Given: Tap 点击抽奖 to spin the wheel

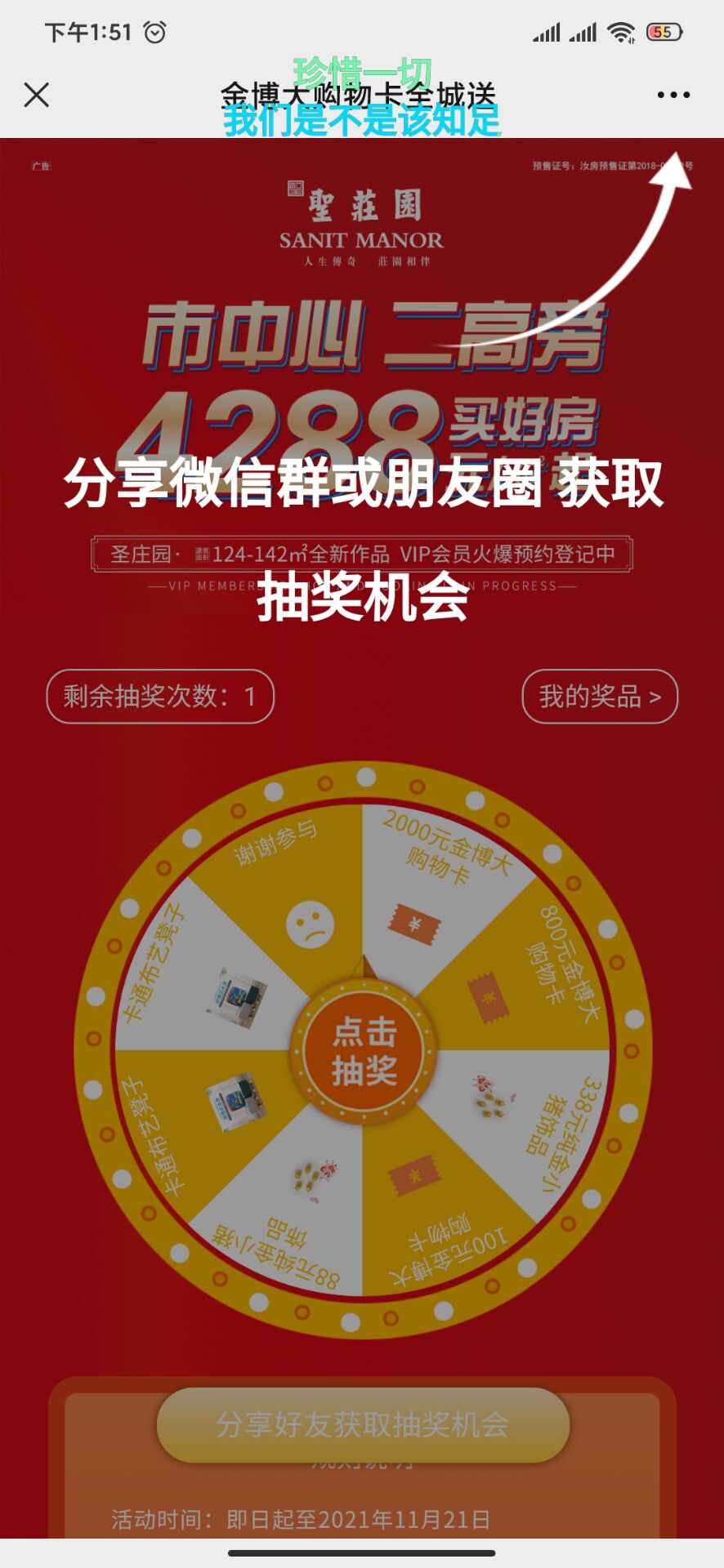Looking at the screenshot, I should (x=364, y=1051).
